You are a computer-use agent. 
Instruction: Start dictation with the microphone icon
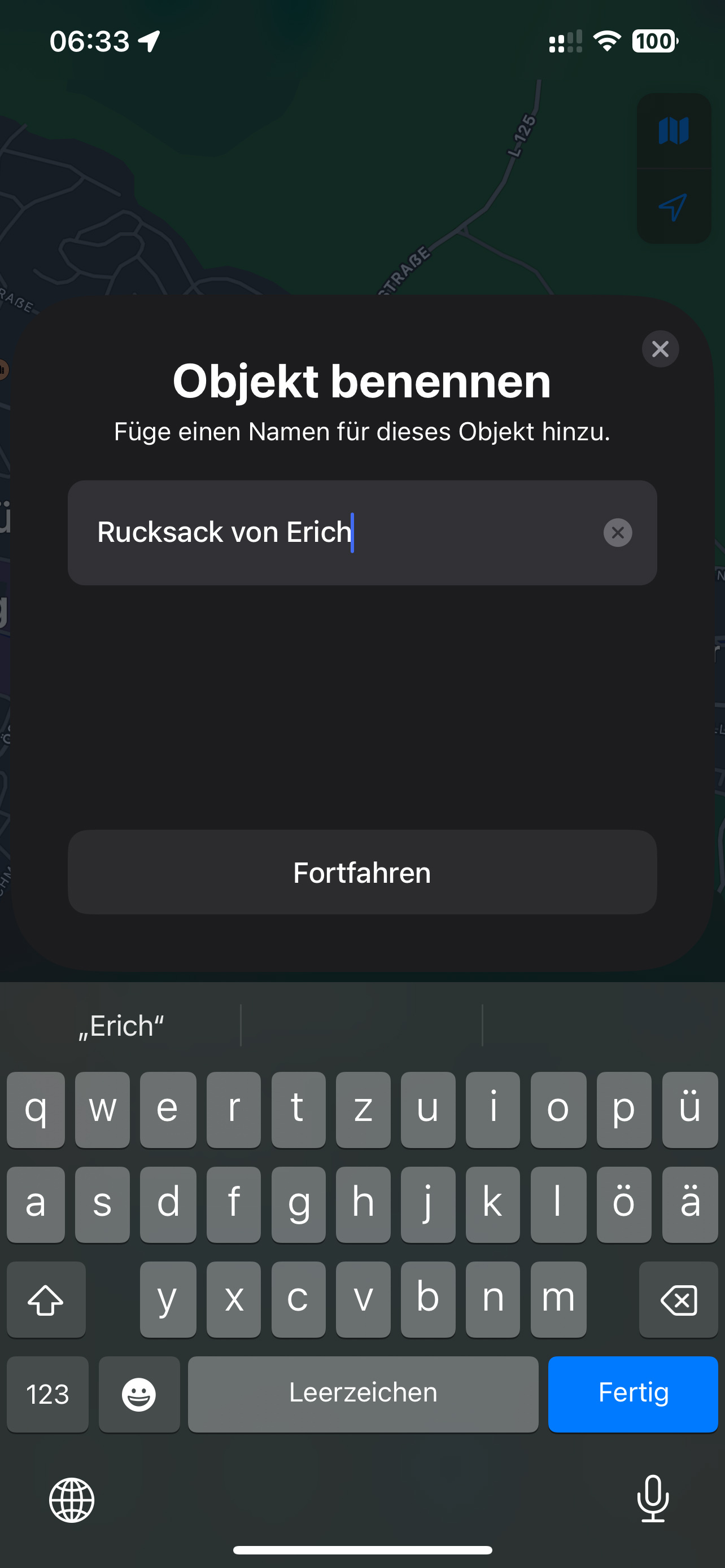pos(653,1499)
